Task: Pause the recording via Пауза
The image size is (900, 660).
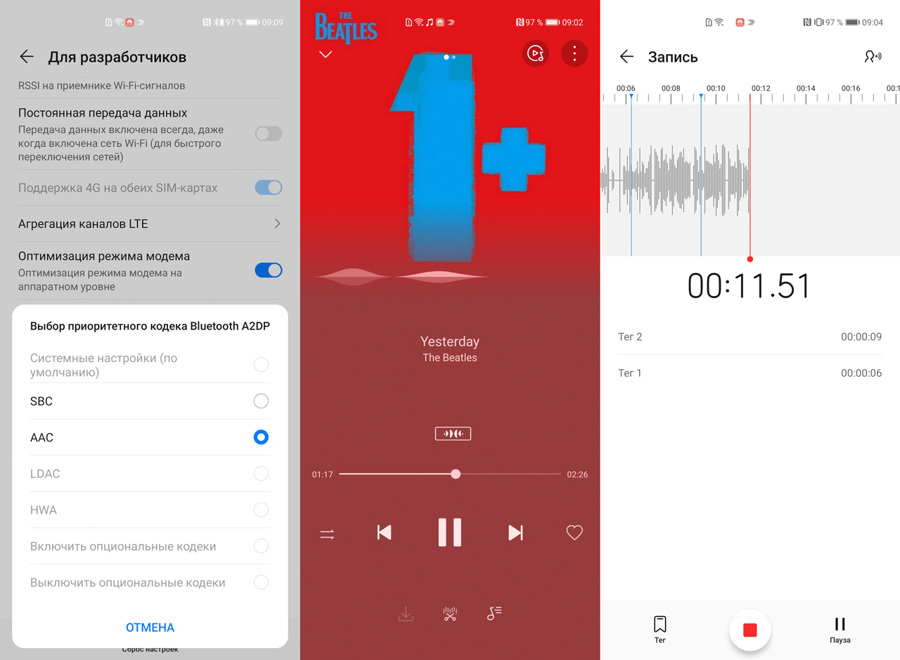Action: pos(840,629)
